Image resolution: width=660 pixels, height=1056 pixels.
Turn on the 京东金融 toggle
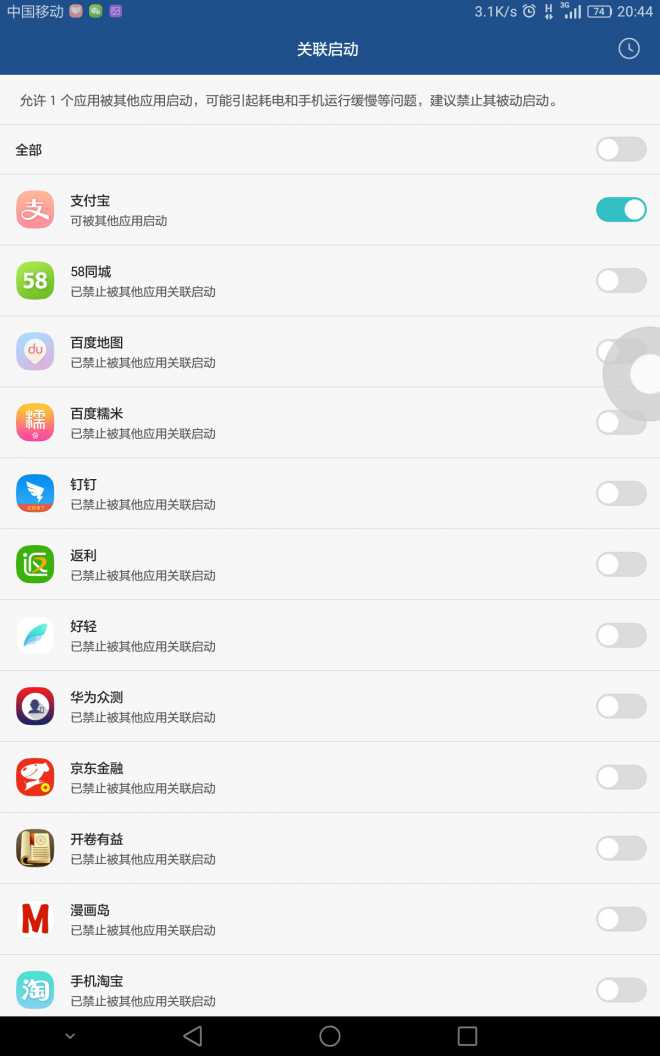(621, 777)
